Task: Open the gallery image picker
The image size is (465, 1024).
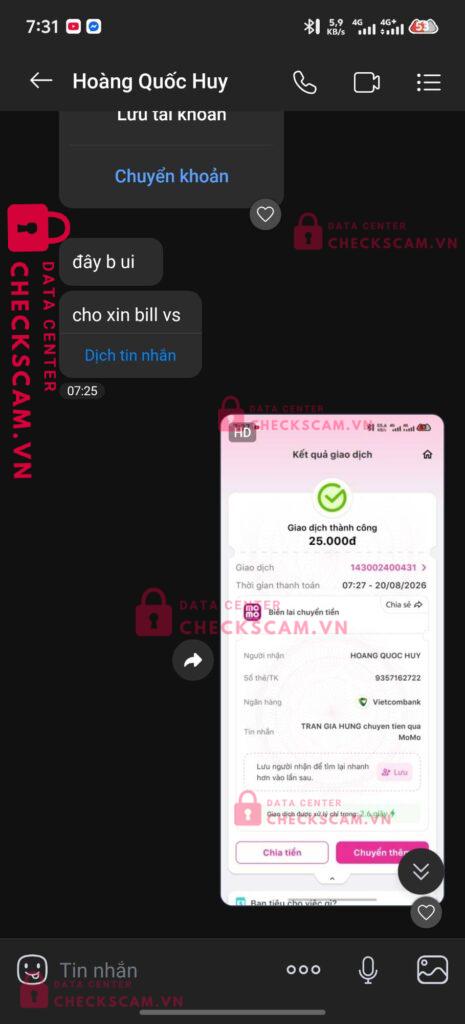Action: (x=432, y=970)
